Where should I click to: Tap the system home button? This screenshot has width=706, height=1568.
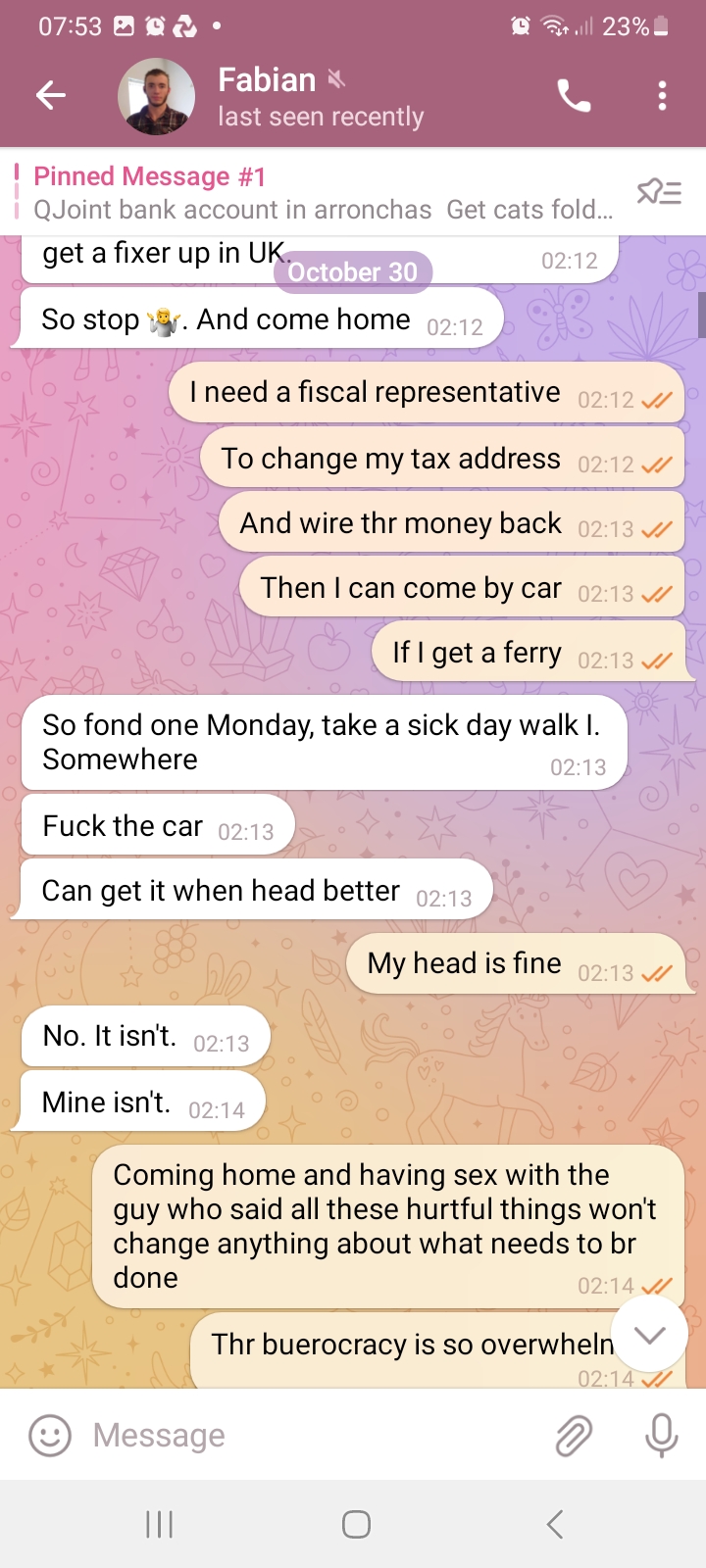coord(356,1524)
